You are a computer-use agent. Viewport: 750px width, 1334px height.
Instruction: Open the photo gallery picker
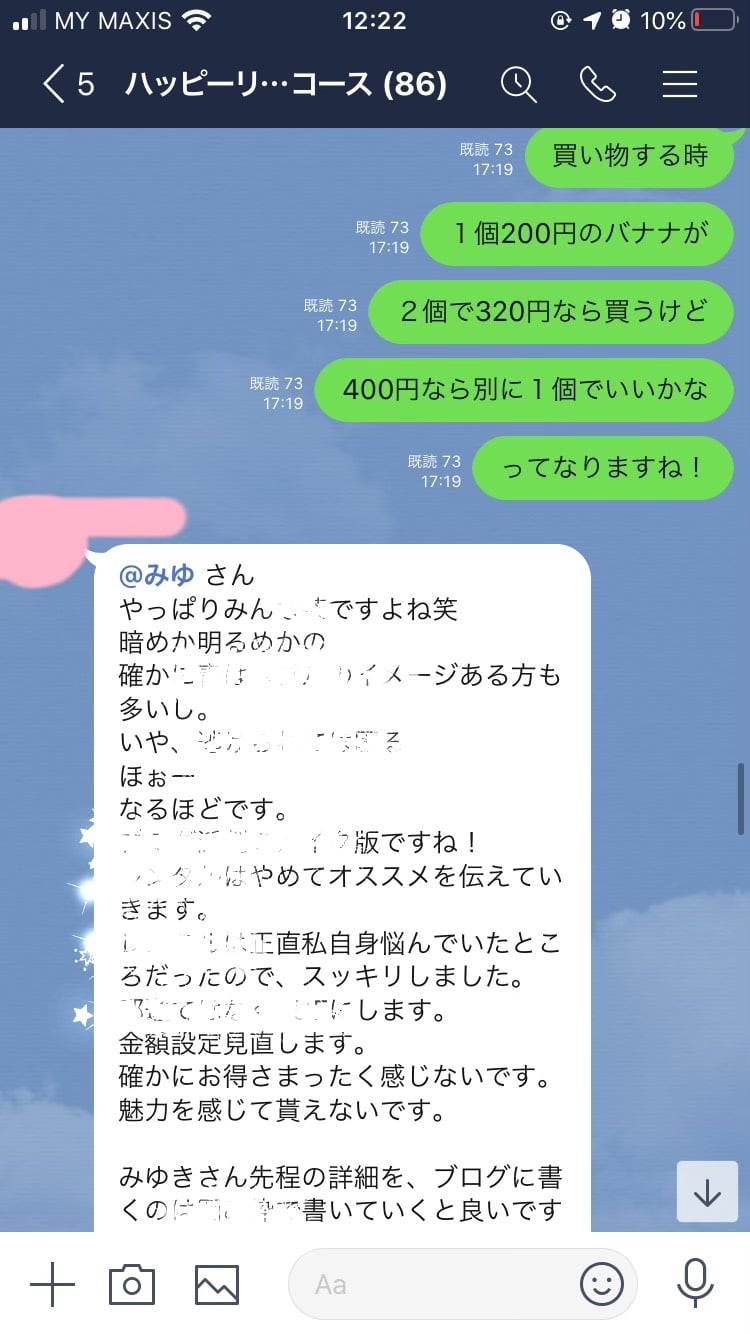[217, 1284]
